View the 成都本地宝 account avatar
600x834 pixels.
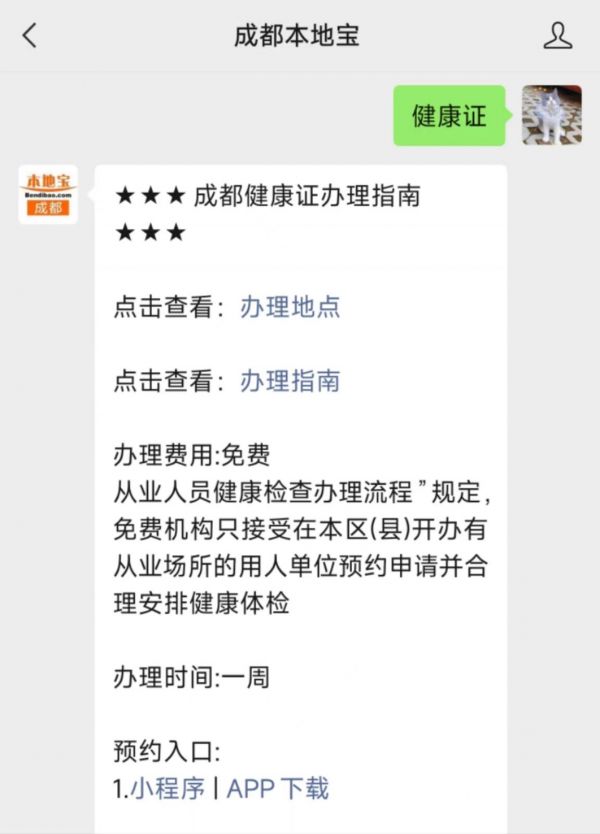click(48, 194)
